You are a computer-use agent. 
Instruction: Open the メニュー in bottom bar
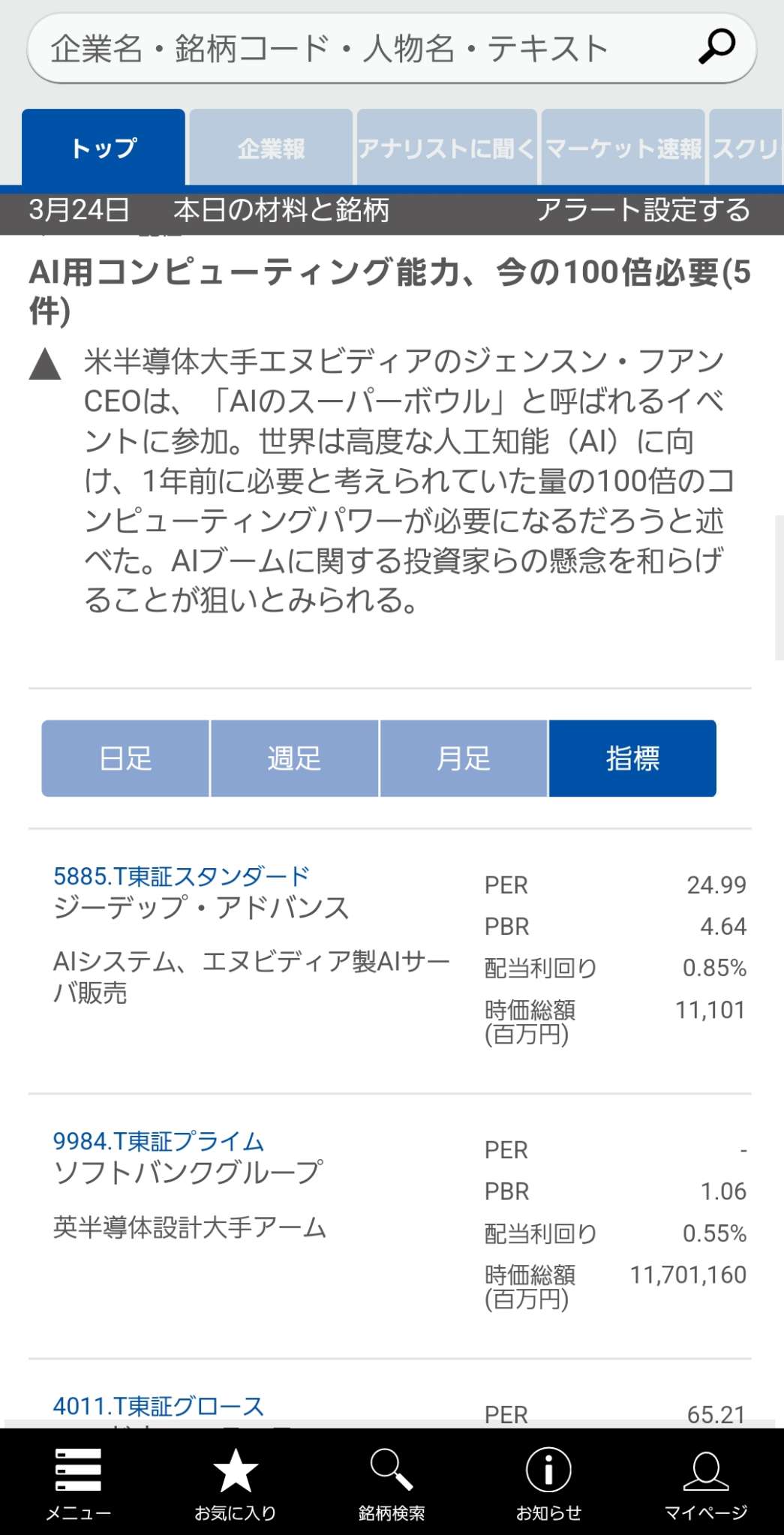[x=78, y=1483]
